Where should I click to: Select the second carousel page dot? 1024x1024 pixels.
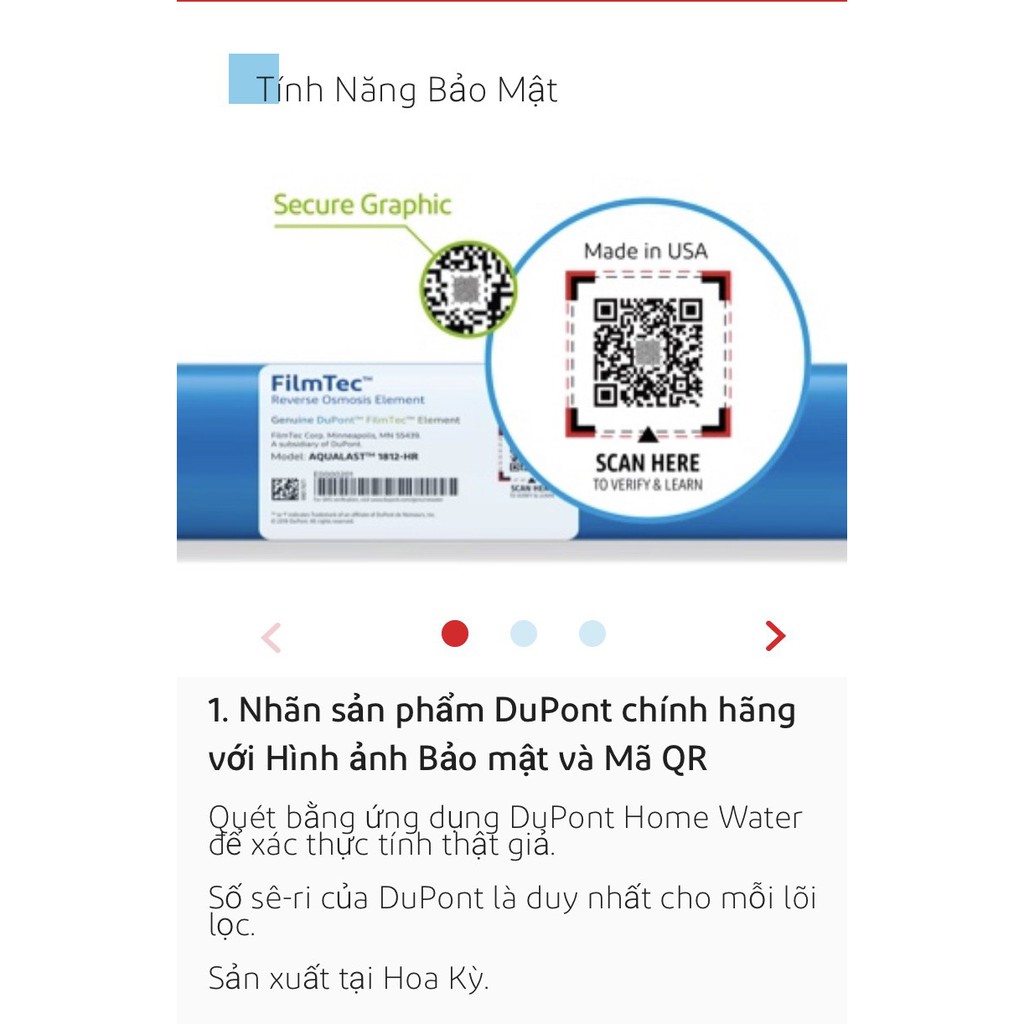click(523, 634)
